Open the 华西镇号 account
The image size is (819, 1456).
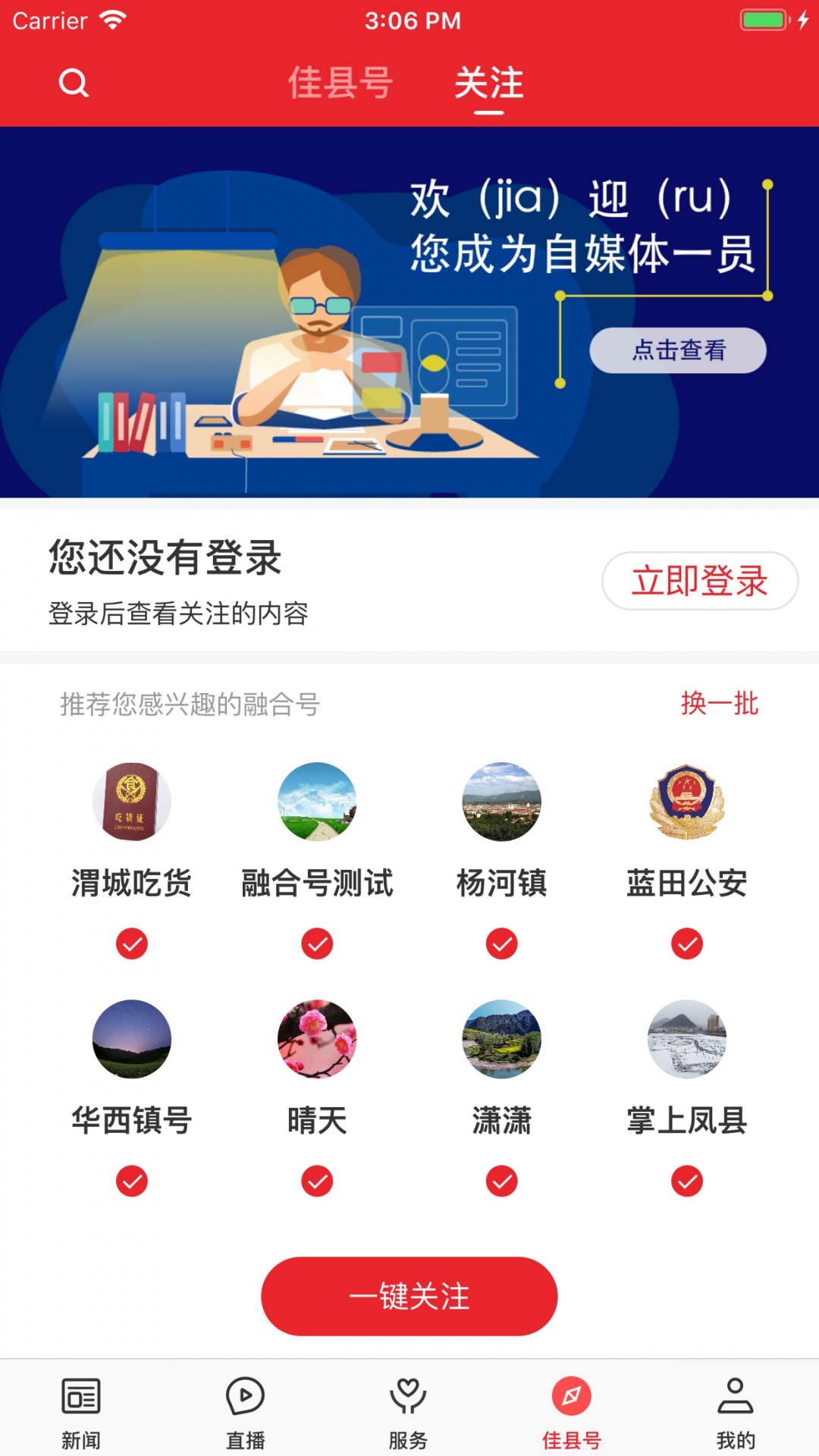pos(132,1040)
